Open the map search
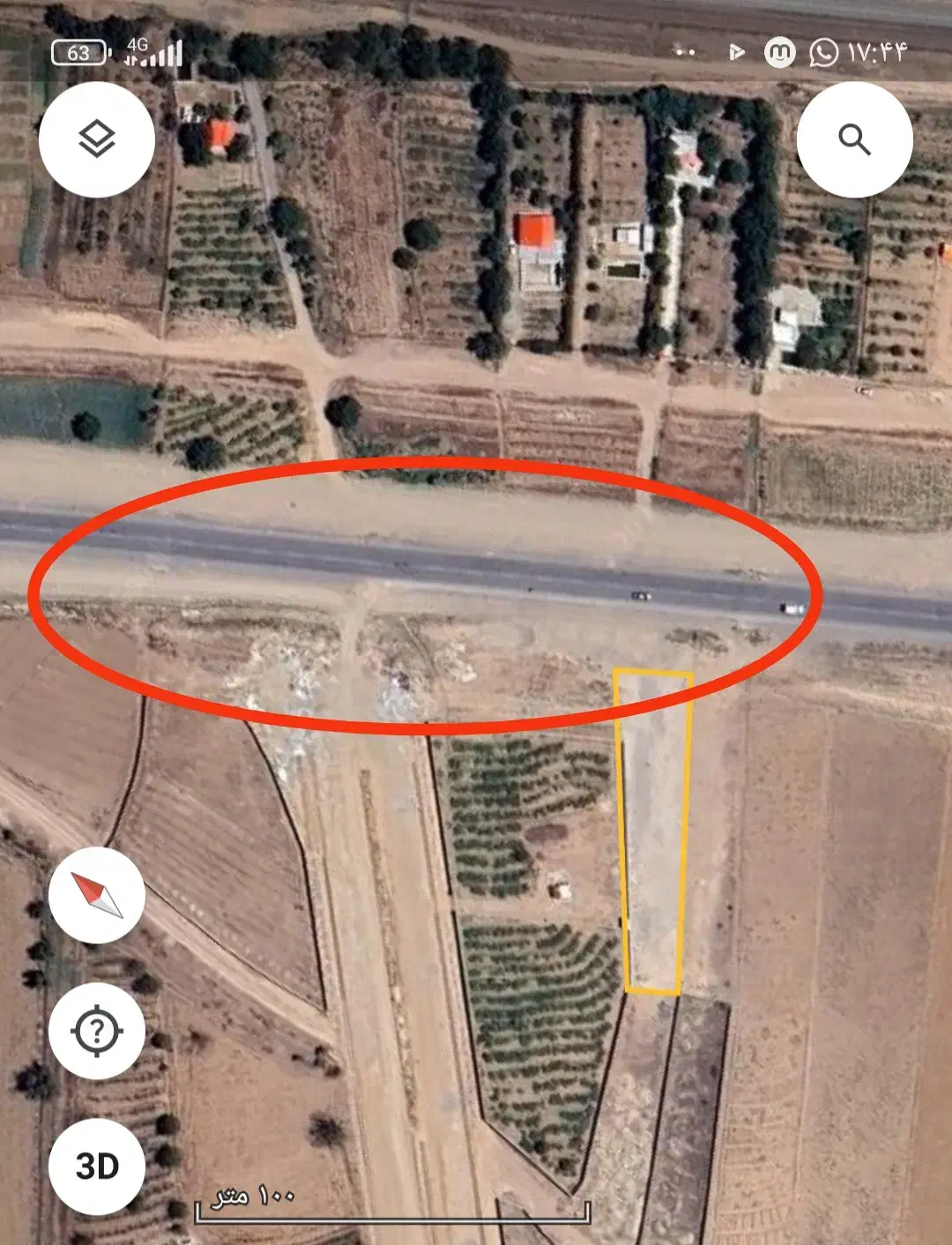 pos(853,139)
